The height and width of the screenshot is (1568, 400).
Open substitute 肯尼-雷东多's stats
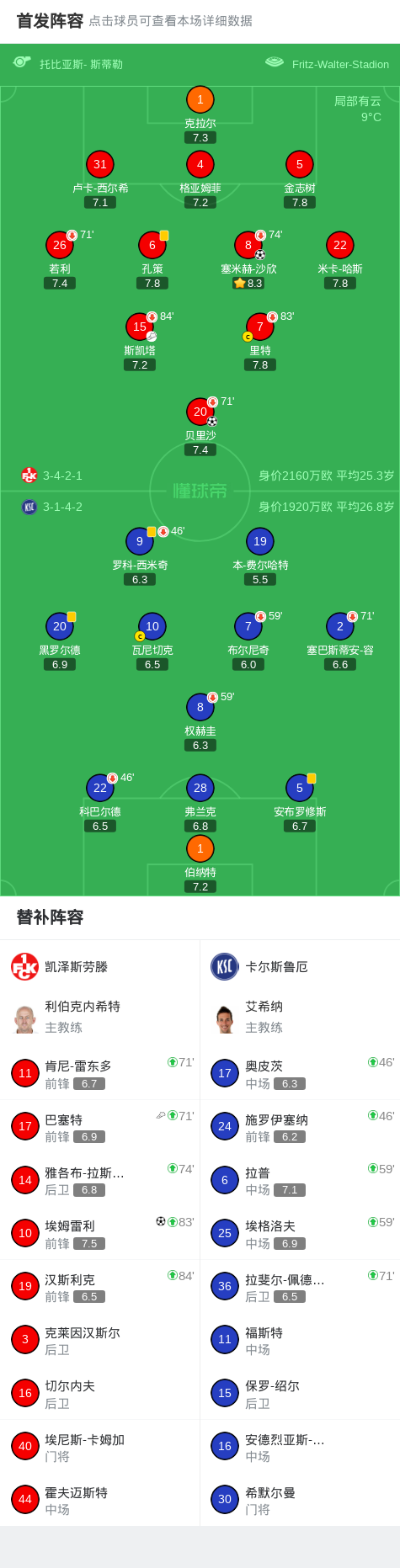[x=100, y=1073]
